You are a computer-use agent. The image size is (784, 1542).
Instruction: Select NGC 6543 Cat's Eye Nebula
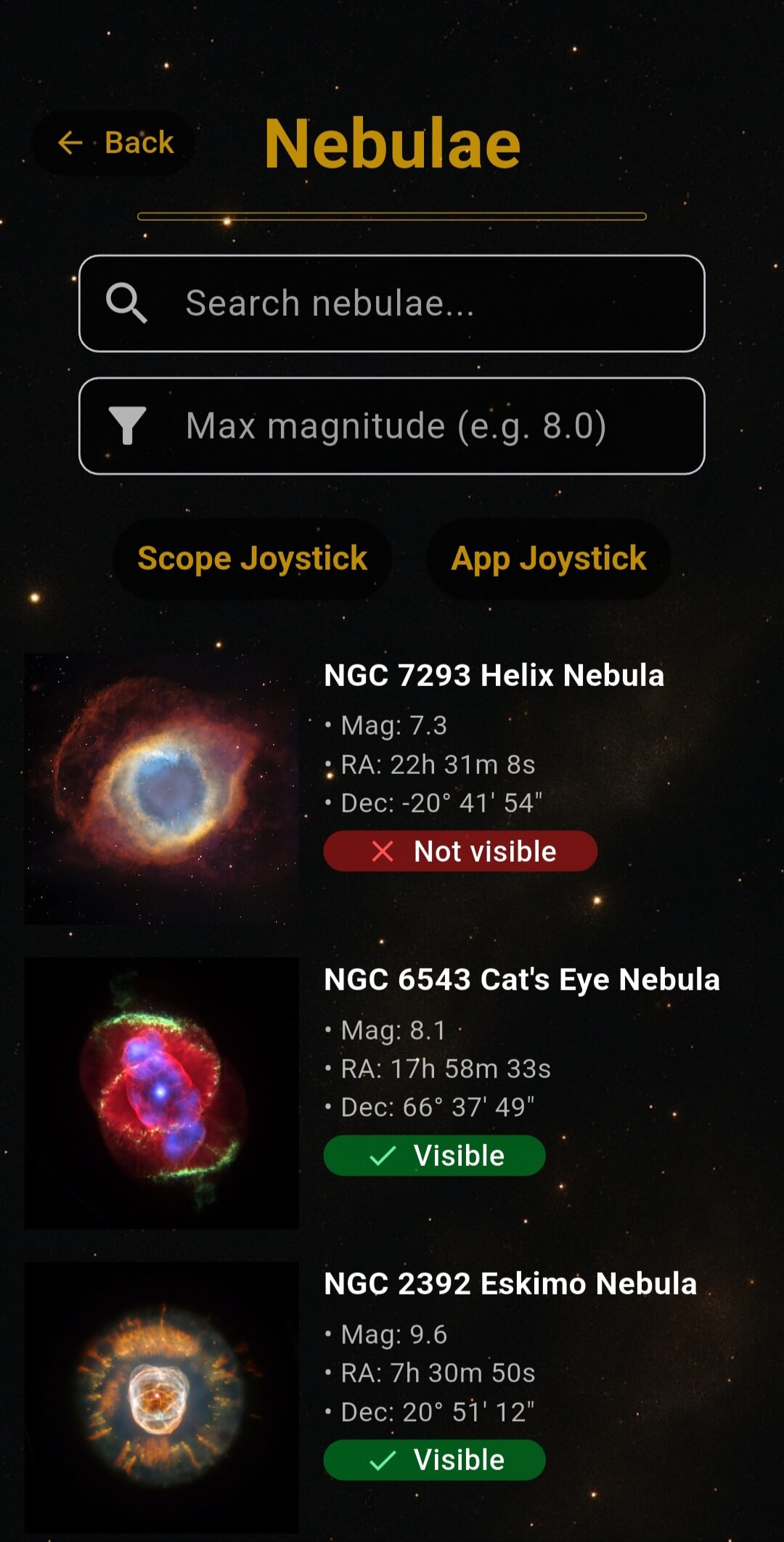(x=521, y=979)
